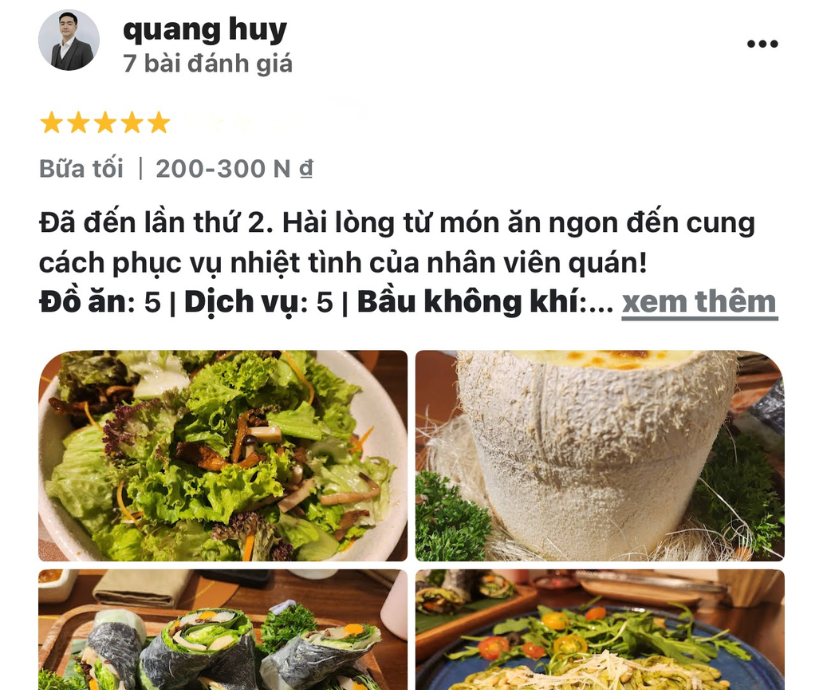Open the overflow menu on quang huy's review
823x690 pixels.
(762, 44)
